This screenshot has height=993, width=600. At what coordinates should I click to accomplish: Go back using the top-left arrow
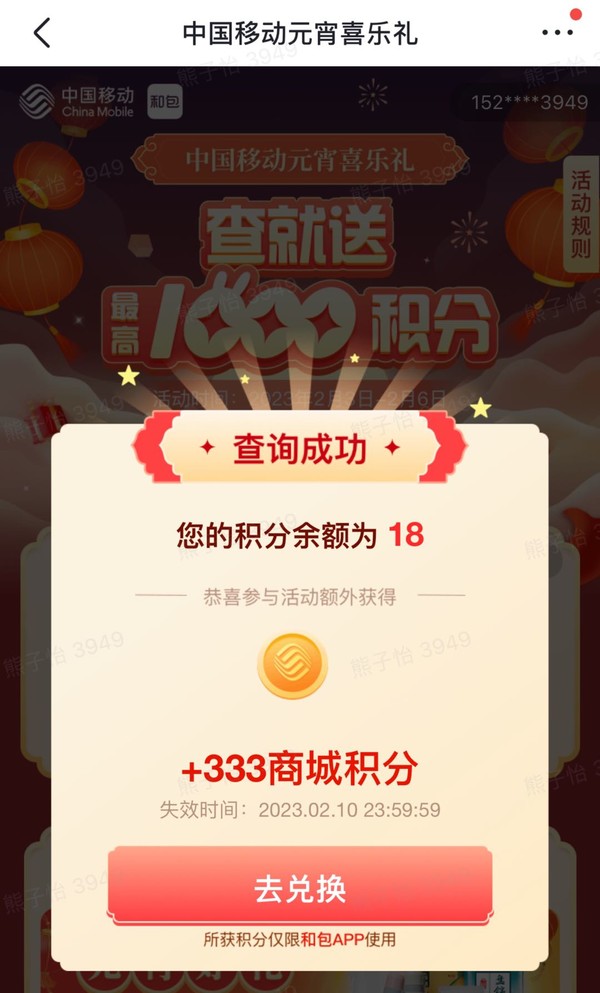[42, 33]
